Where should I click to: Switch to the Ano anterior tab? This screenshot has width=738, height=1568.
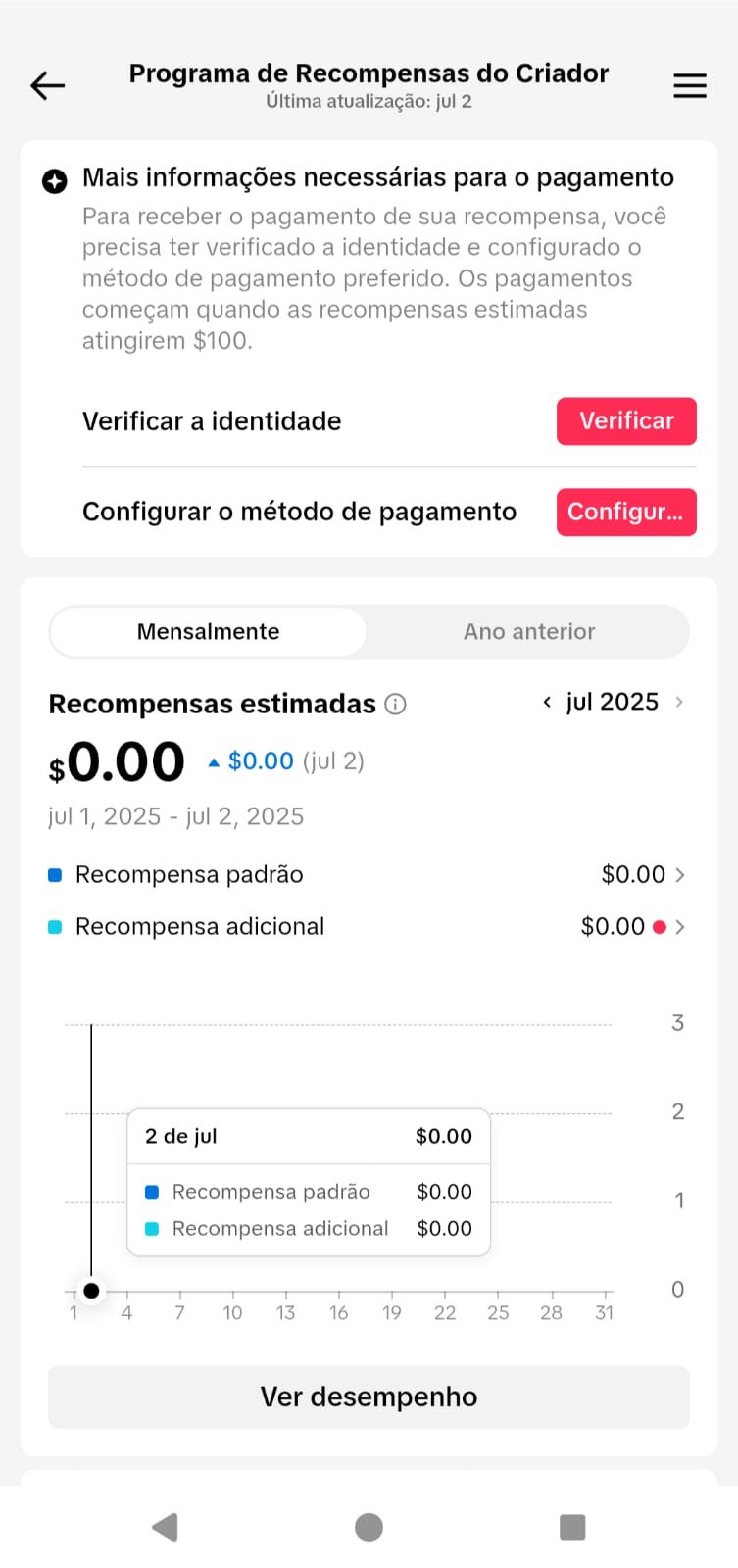click(529, 632)
